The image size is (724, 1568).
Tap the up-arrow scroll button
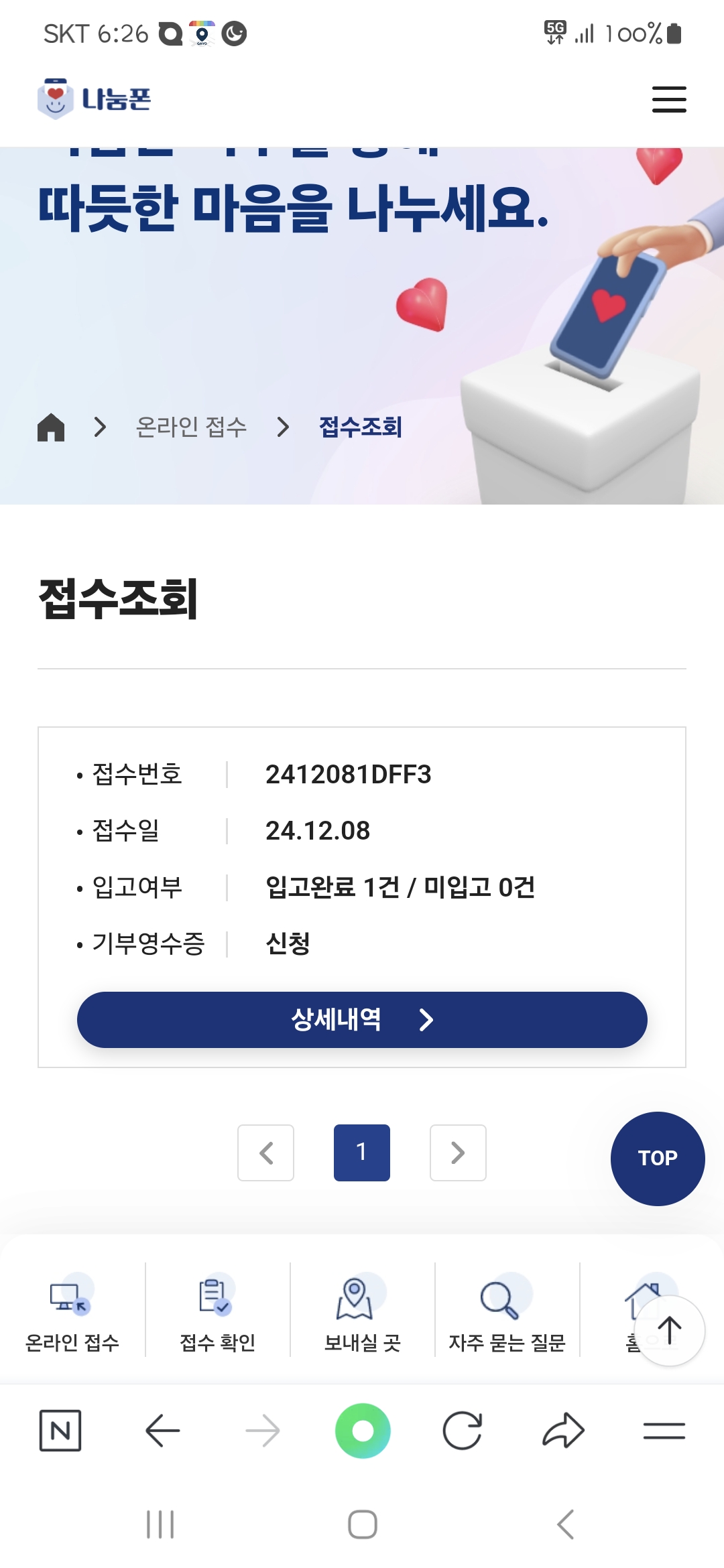pyautogui.click(x=670, y=1330)
